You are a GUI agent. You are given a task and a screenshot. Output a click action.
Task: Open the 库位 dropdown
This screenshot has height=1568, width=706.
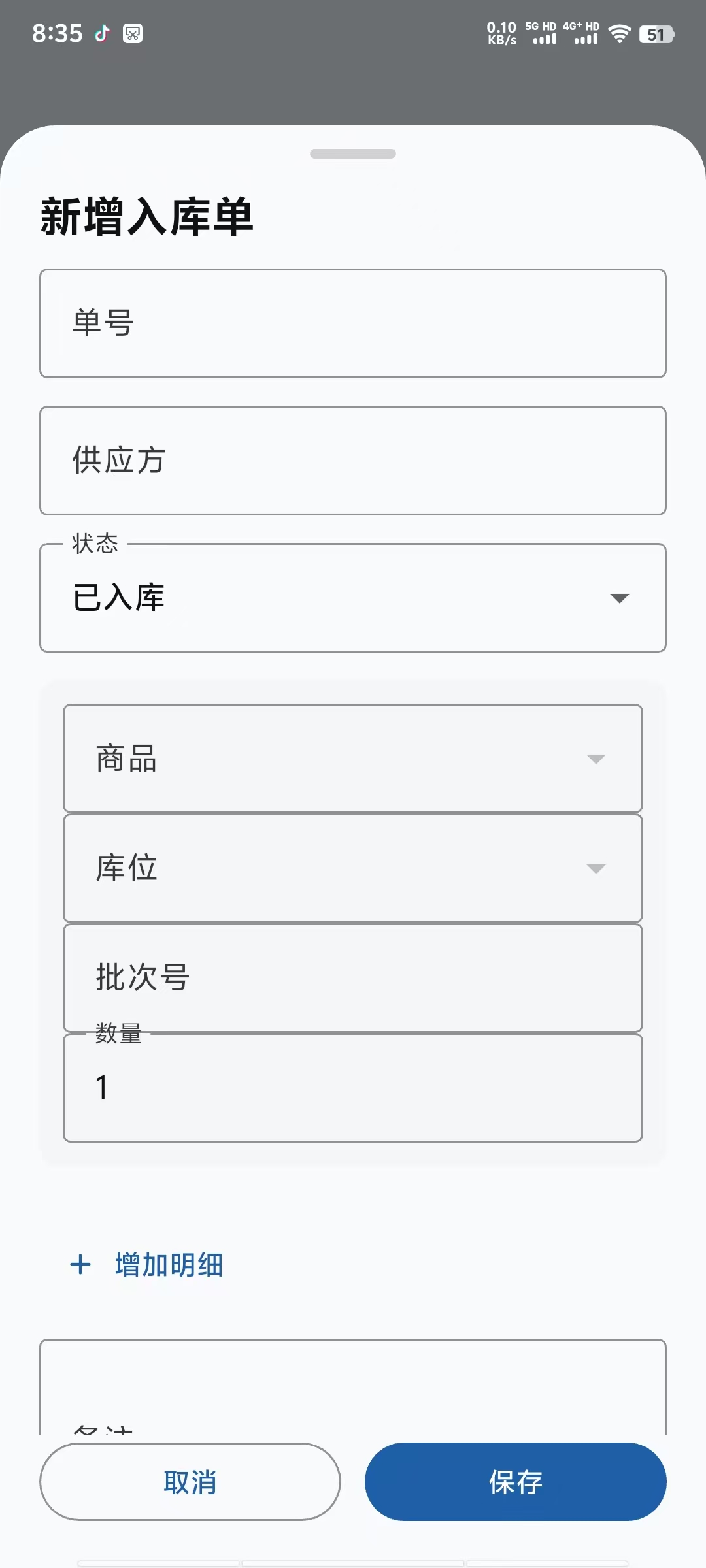pos(353,868)
